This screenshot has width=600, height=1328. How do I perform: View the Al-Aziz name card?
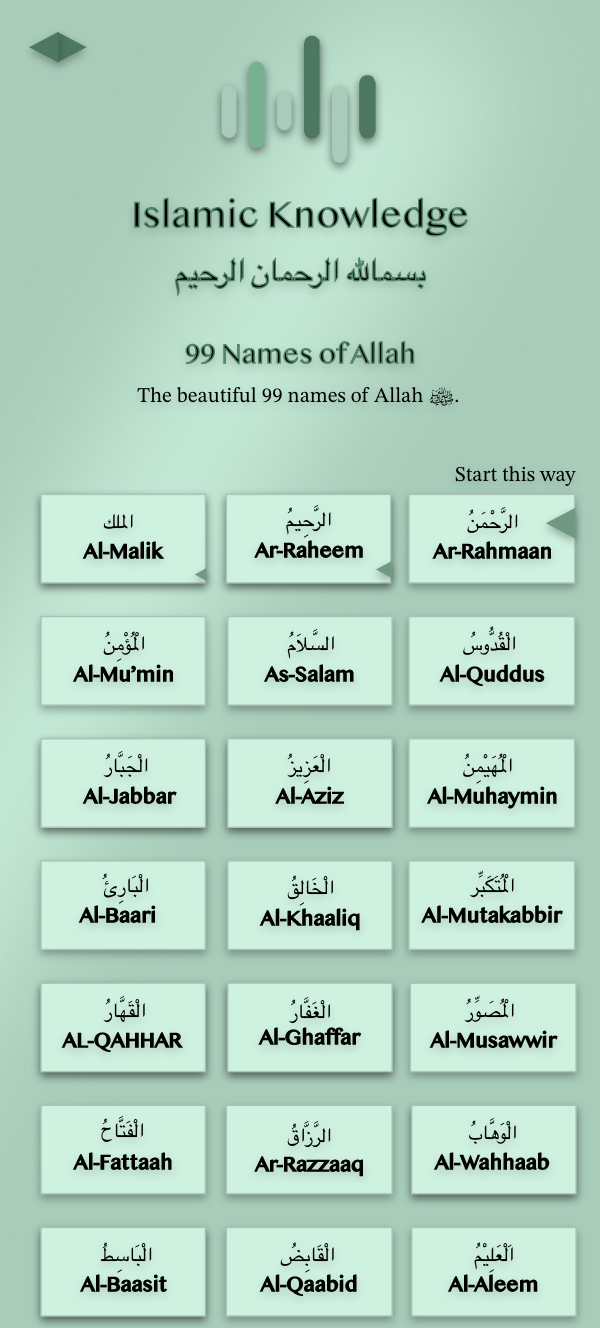coord(309,783)
